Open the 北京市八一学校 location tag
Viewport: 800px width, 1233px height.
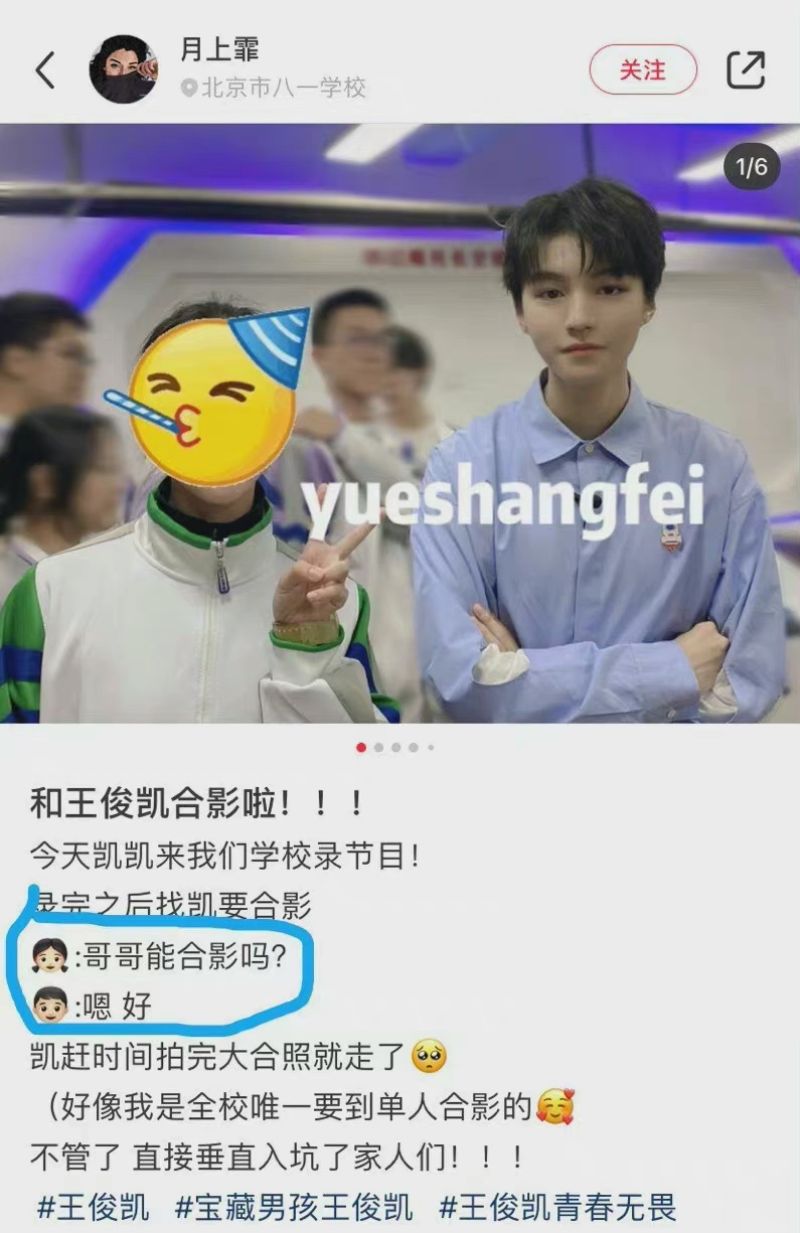[274, 88]
